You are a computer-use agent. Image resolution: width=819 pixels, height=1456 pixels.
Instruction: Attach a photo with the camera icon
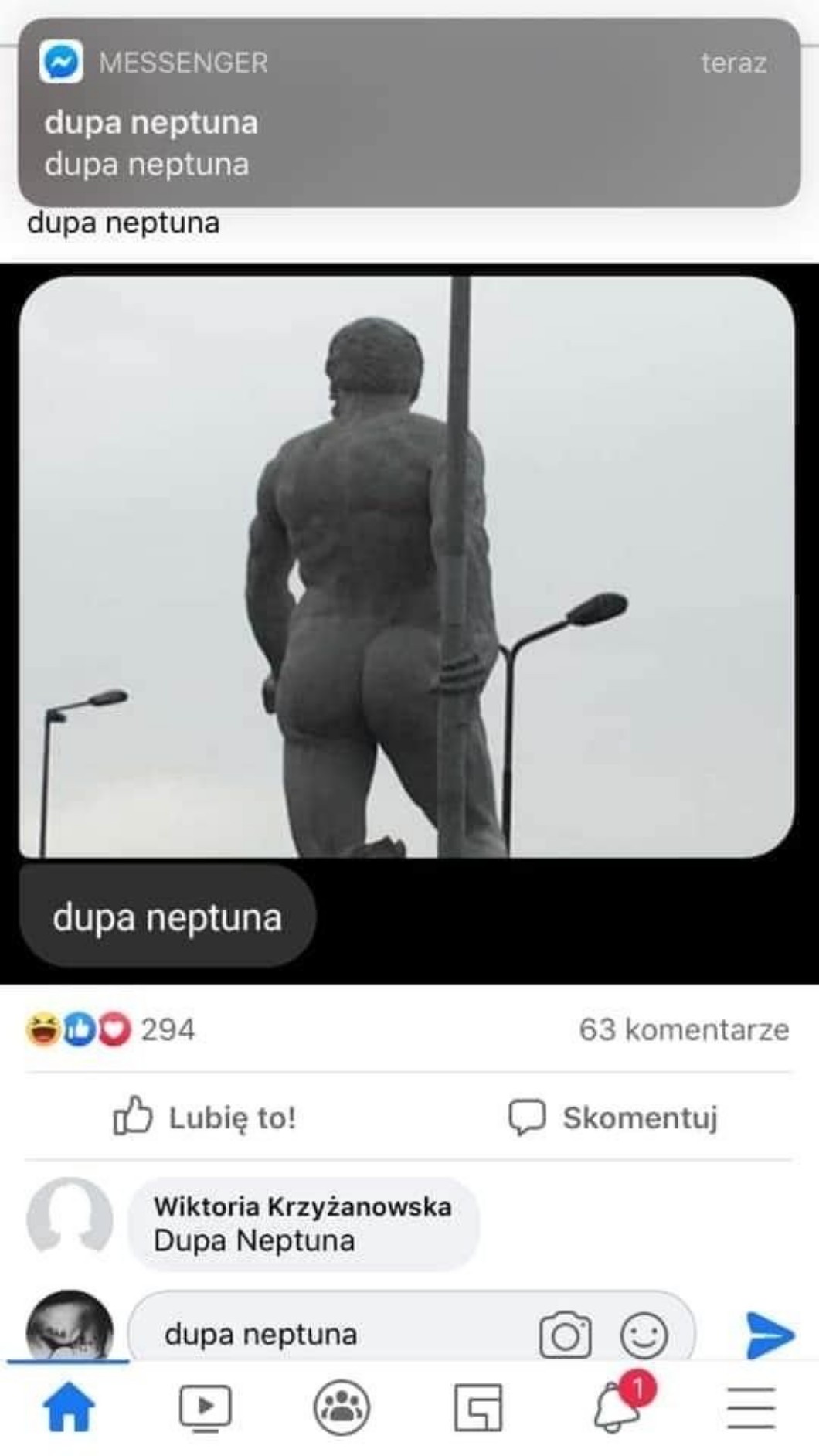(566, 1335)
